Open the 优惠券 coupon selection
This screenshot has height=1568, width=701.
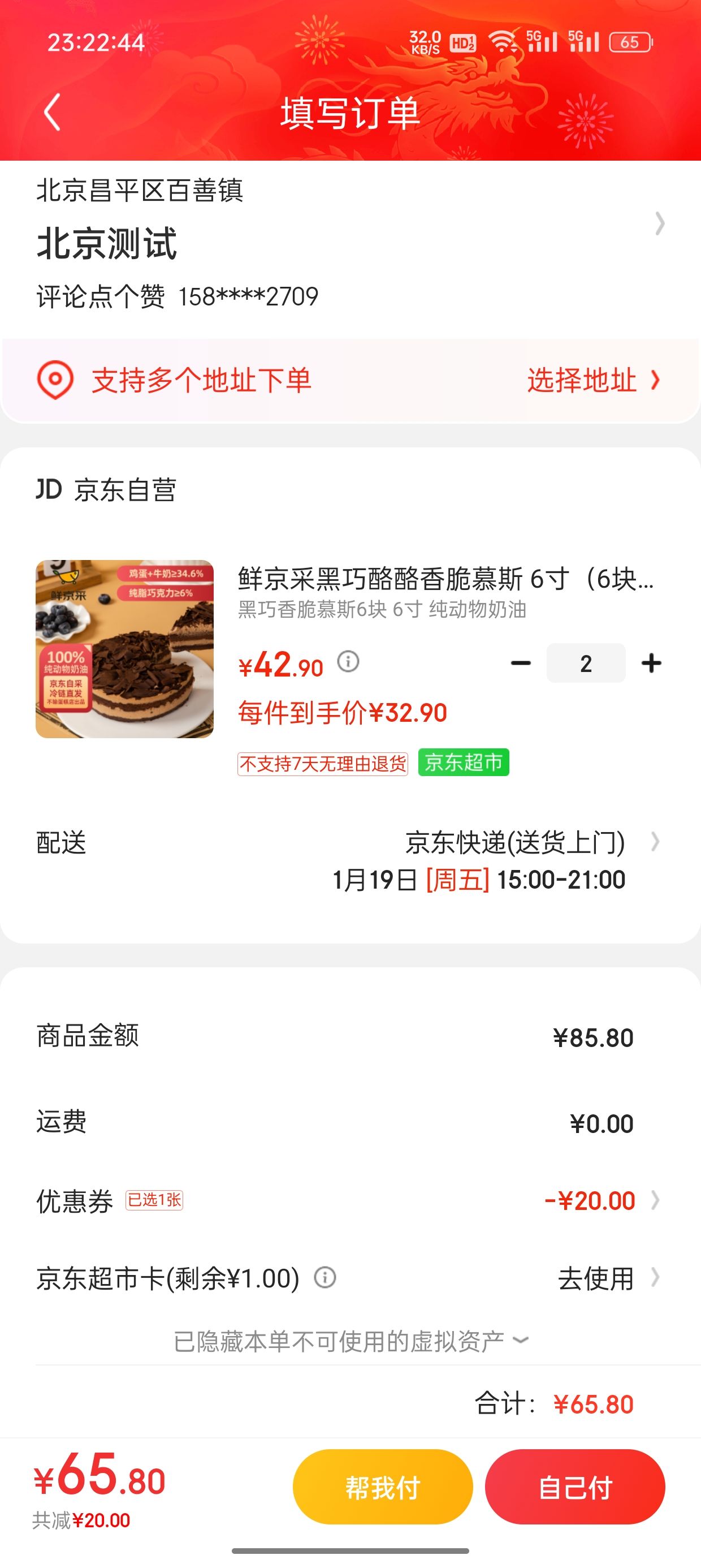point(350,1200)
